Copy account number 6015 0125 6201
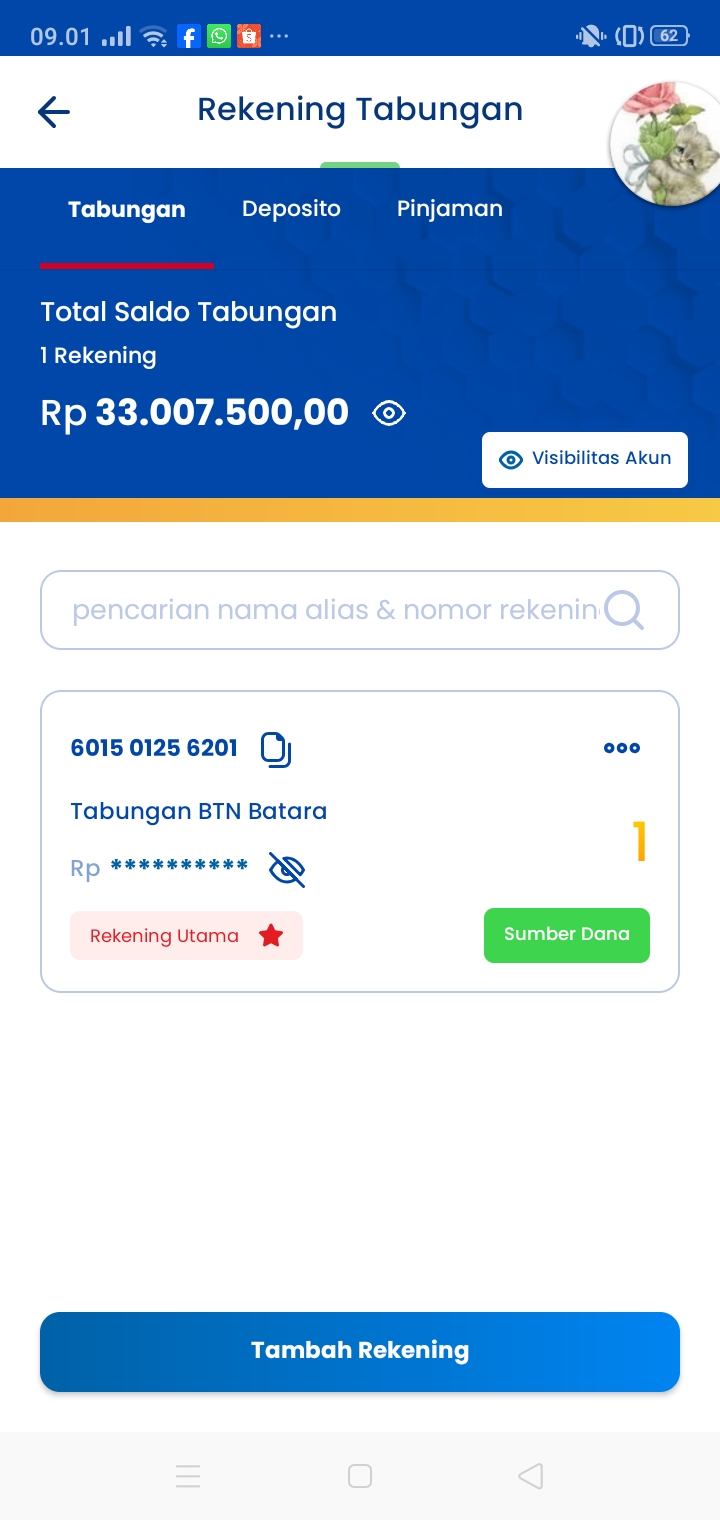 tap(275, 748)
